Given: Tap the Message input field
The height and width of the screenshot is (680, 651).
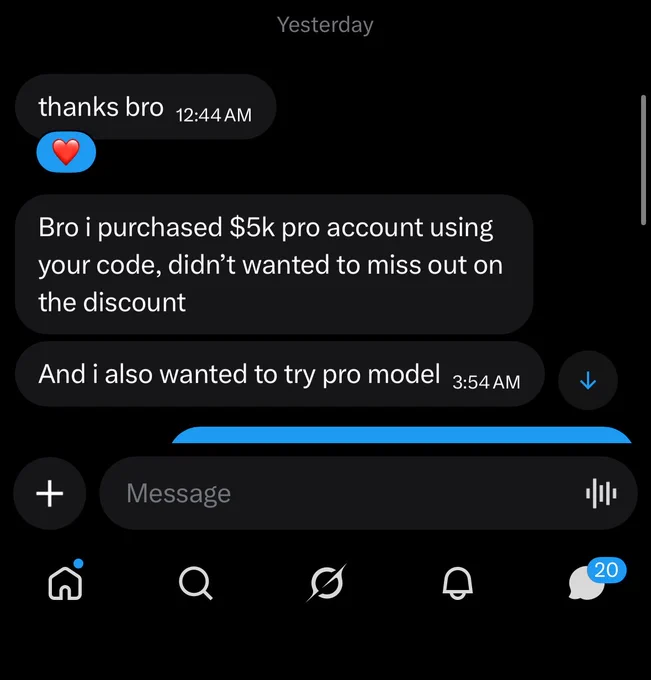Looking at the screenshot, I should tap(368, 493).
